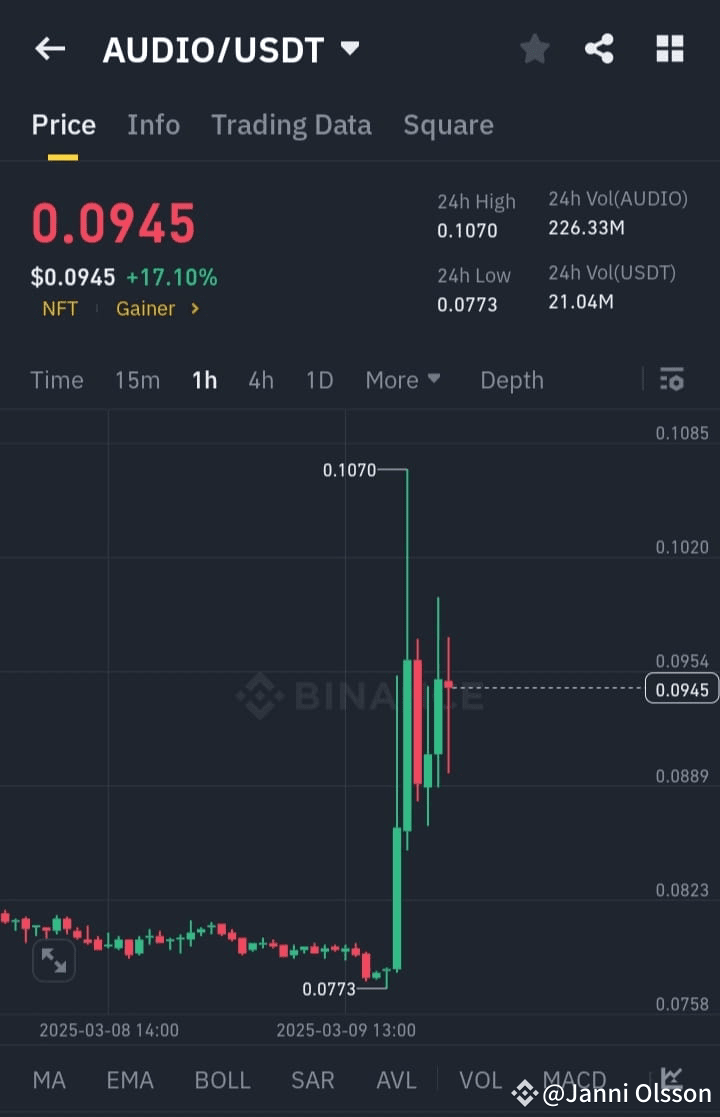Viewport: 720px width, 1117px height.
Task: Open the share options icon
Action: [599, 48]
